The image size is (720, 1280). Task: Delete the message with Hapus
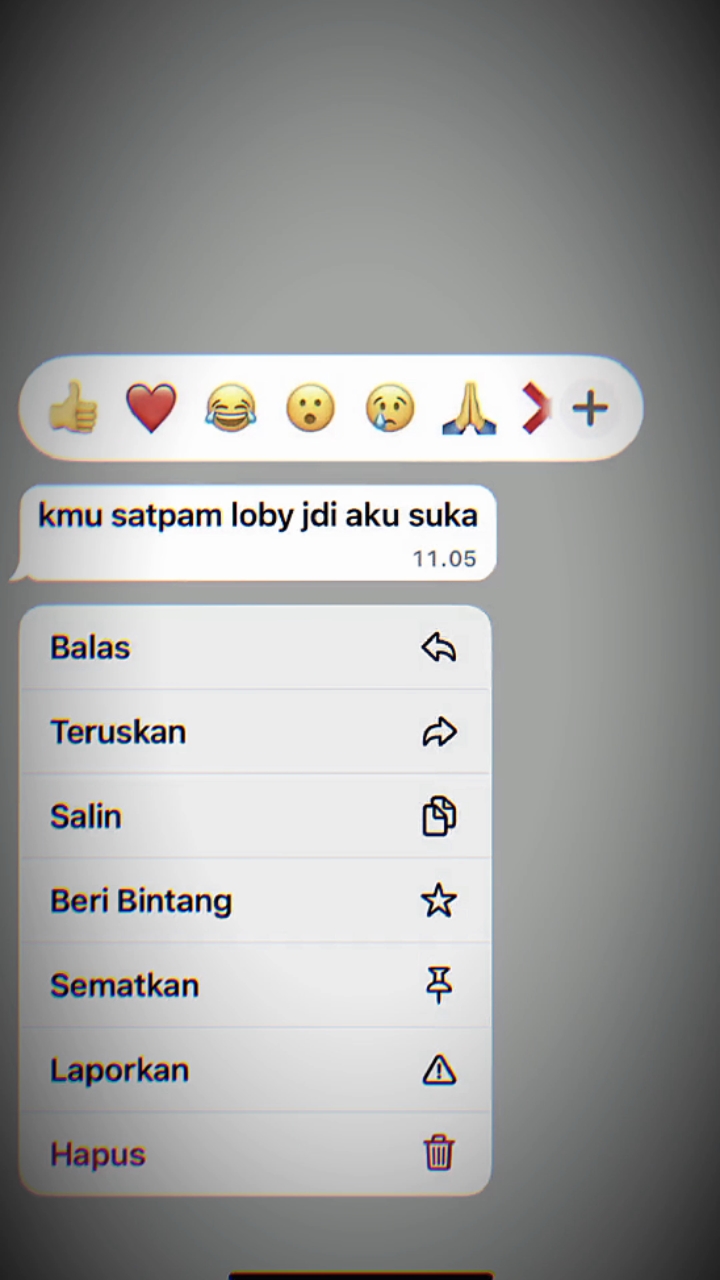(255, 1154)
